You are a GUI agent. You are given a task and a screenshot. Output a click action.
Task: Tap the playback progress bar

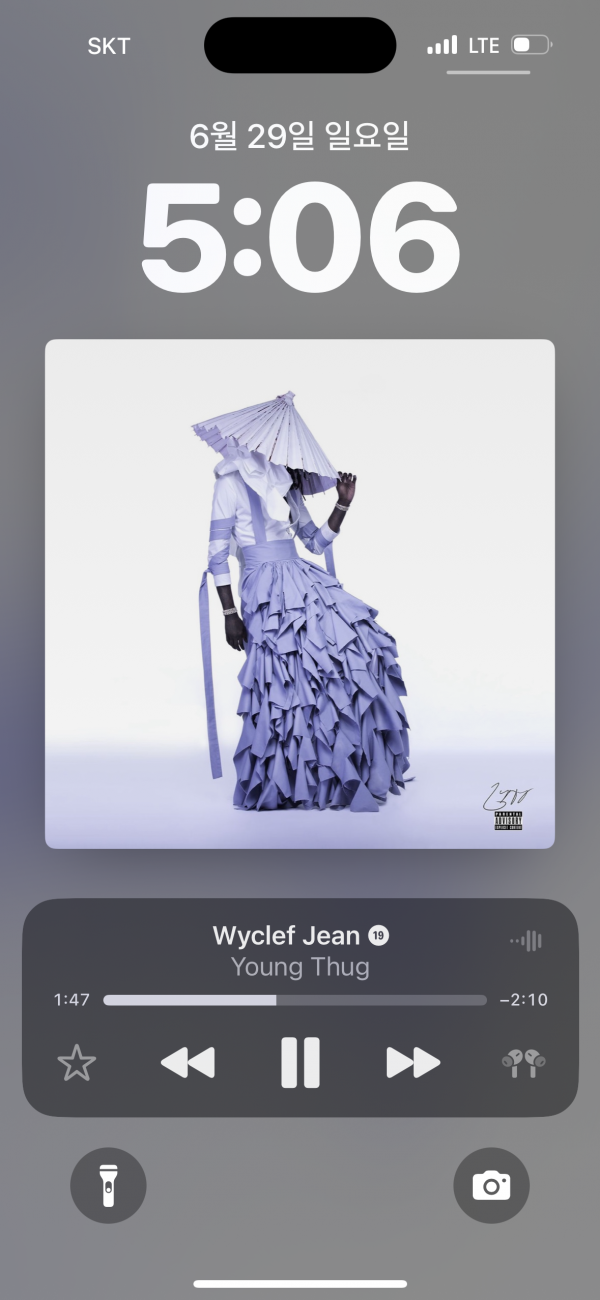point(295,1000)
